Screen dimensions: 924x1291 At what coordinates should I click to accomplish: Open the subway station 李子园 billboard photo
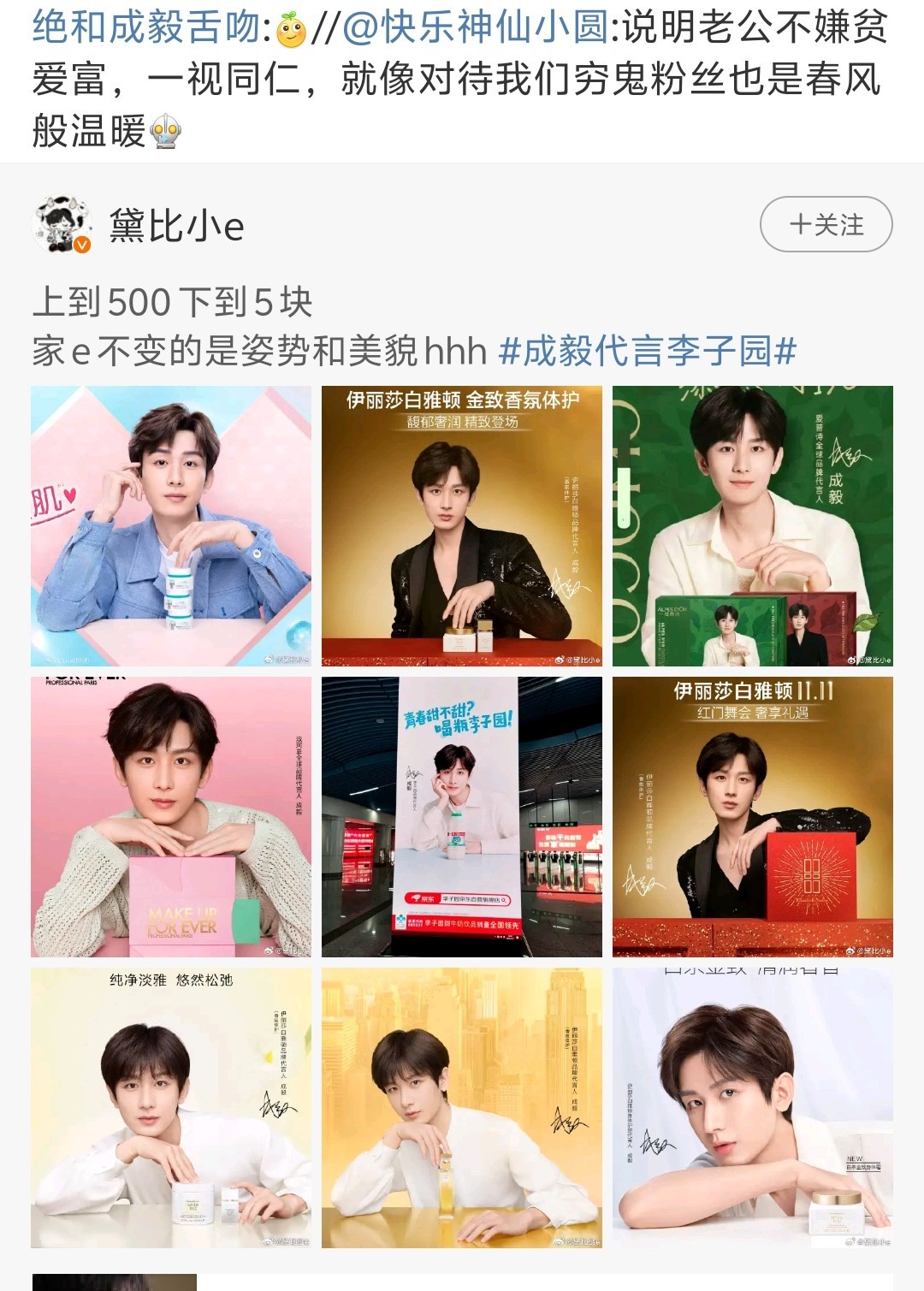click(x=462, y=816)
